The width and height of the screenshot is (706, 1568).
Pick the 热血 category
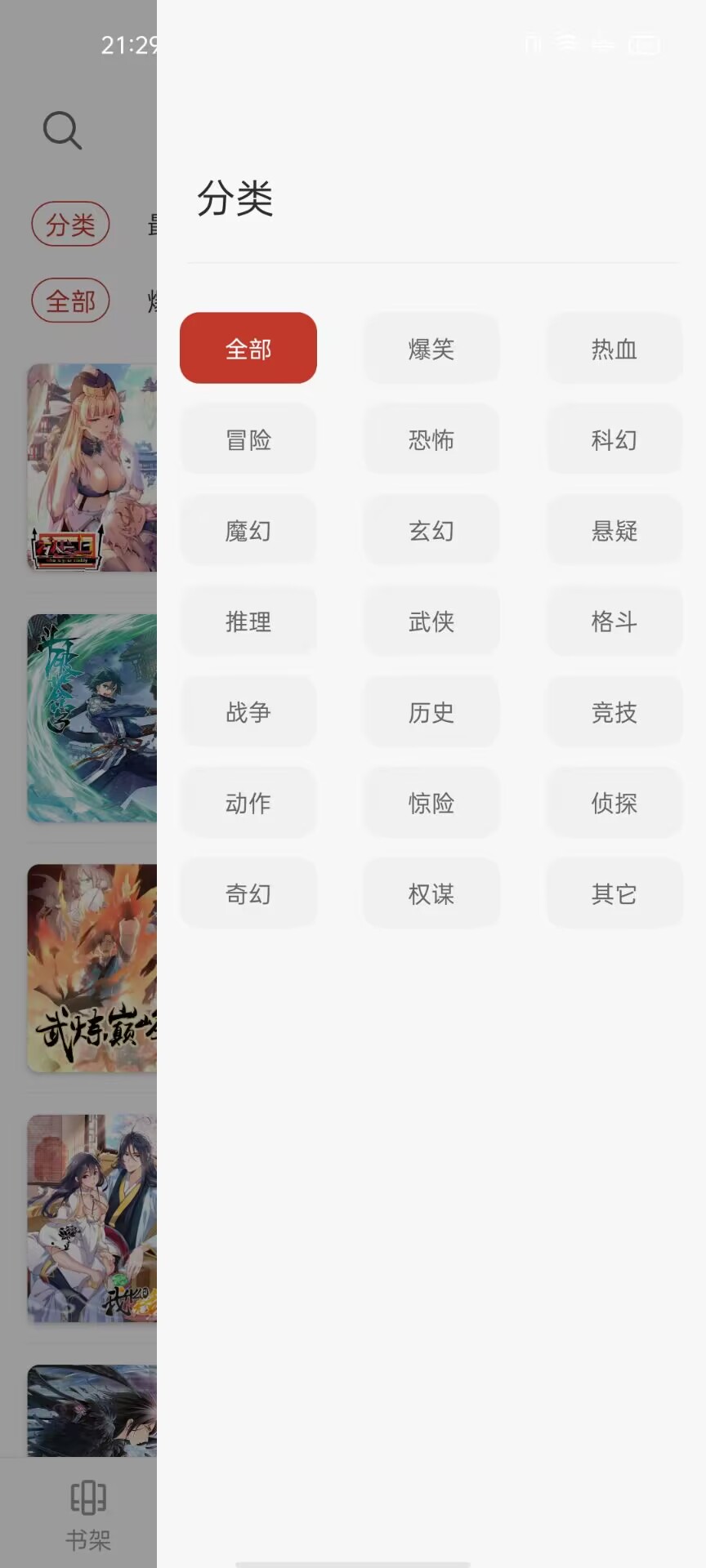click(614, 348)
